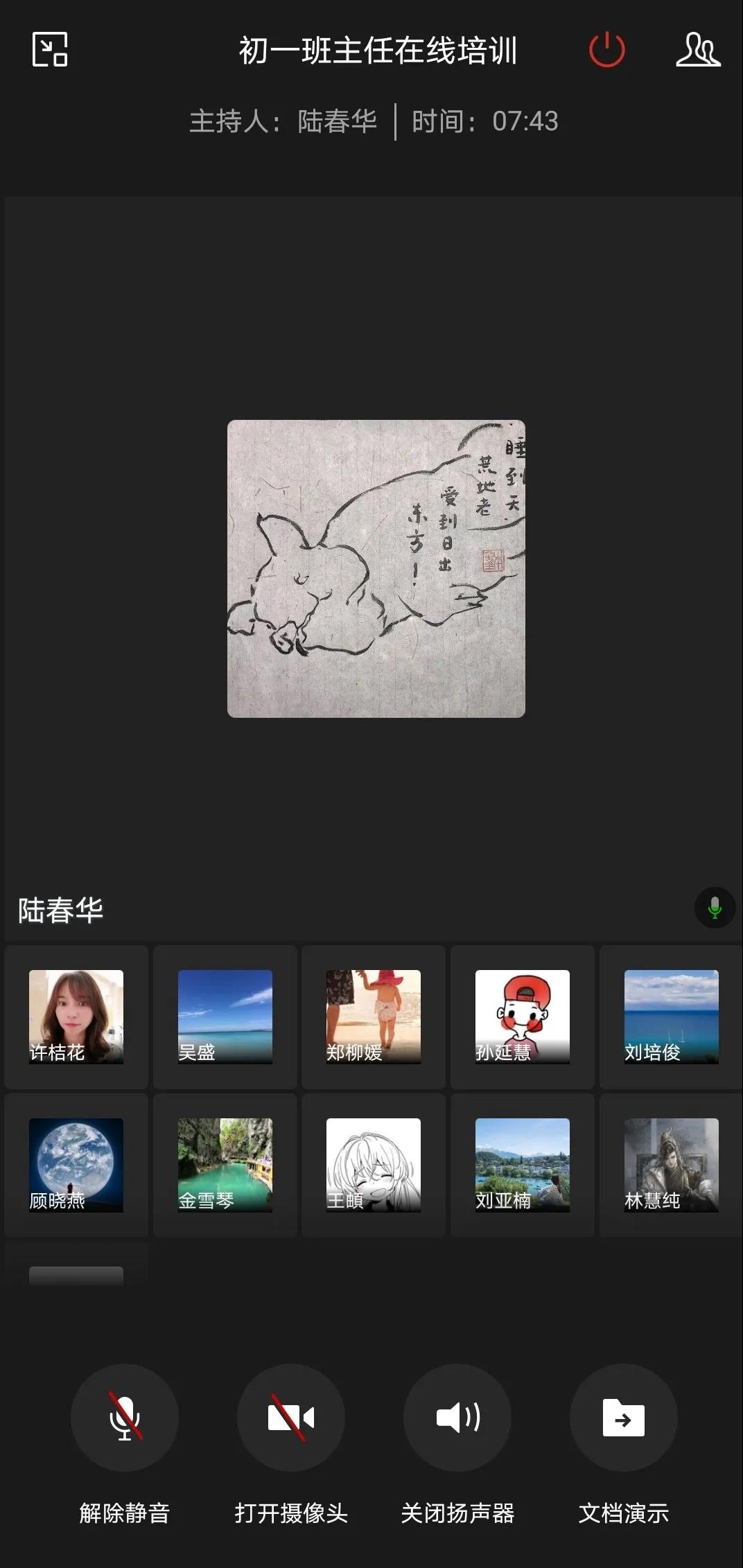Tap participant tile 郑柳媛
743x1568 pixels.
tap(374, 1016)
